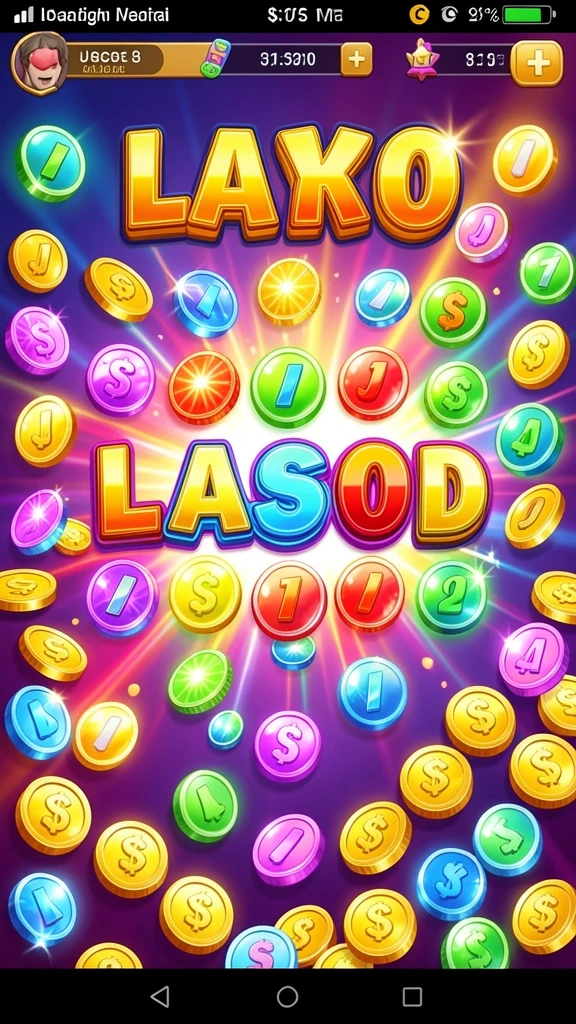576x1024 pixels.
Task: Go back using the navigation bar
Action: pos(160,997)
